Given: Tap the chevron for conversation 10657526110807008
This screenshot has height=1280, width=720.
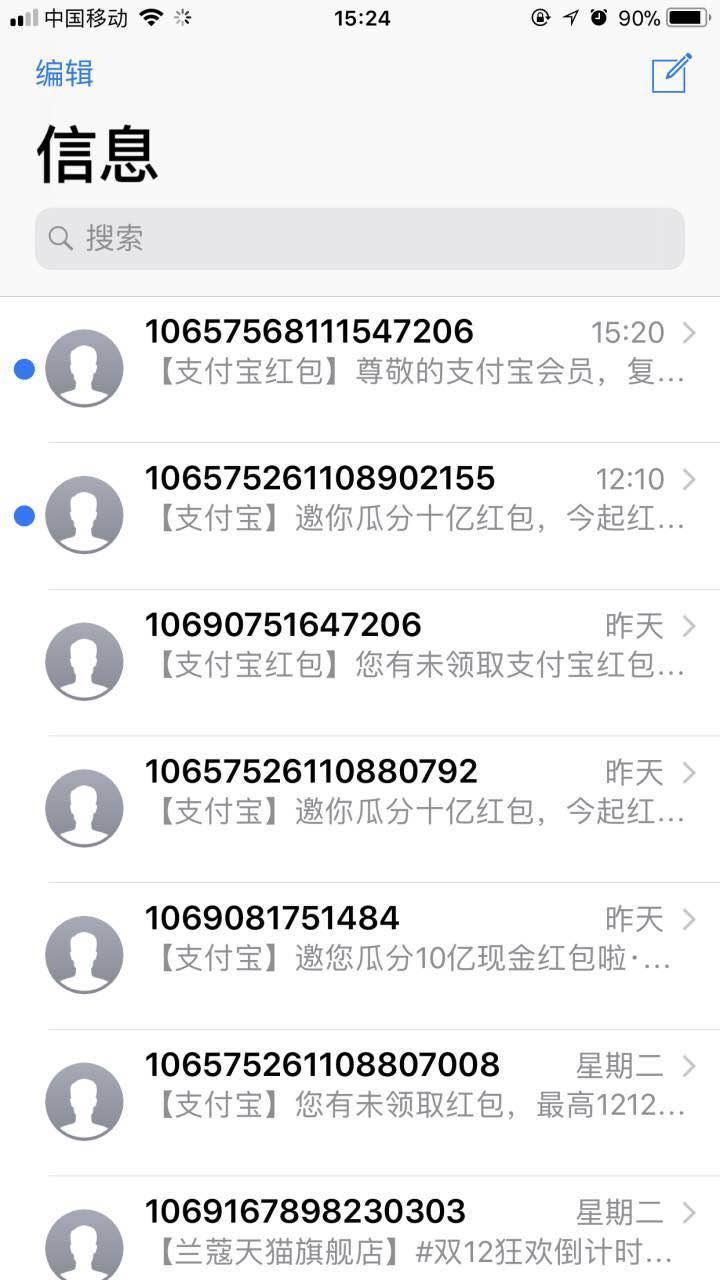Looking at the screenshot, I should tap(688, 1066).
